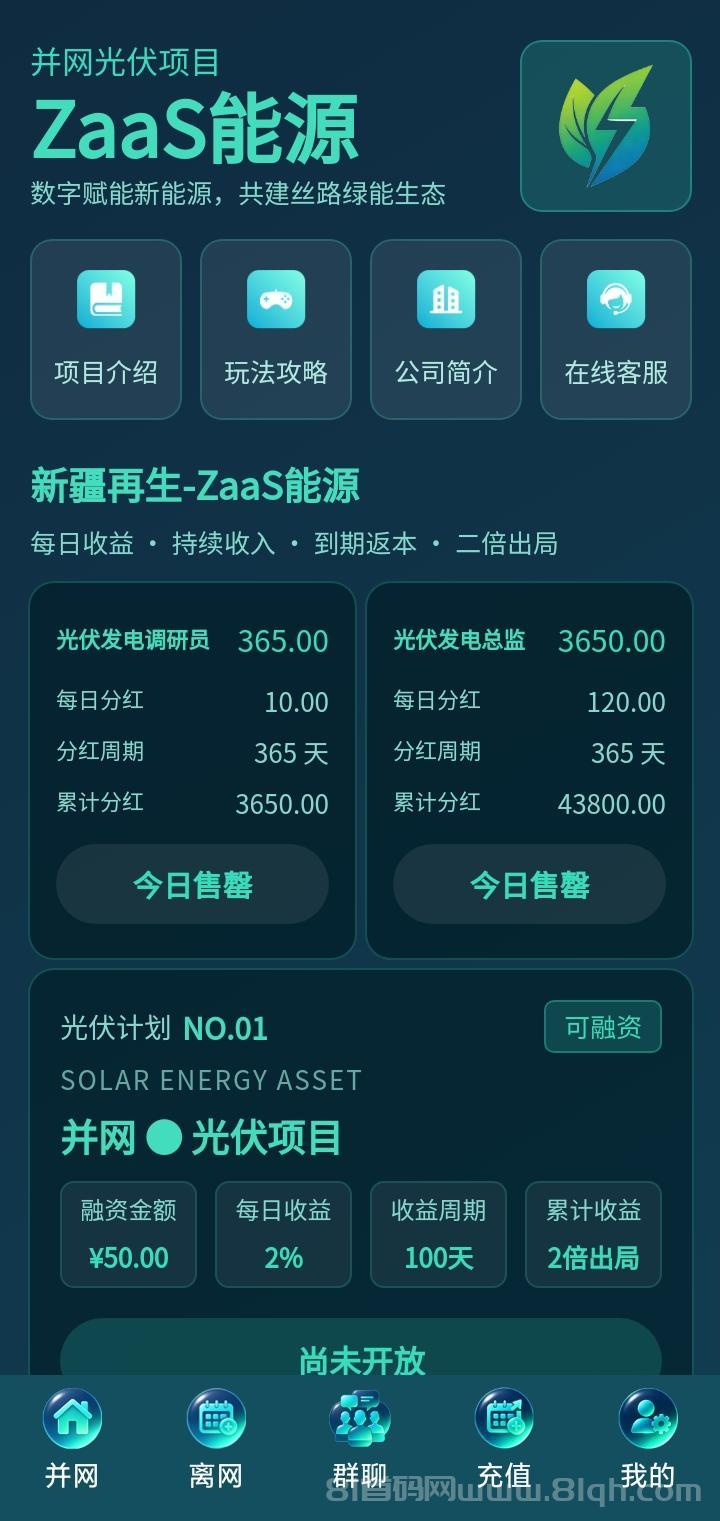720x1521 pixels.
Task: Tap 今日售罄 under 光伏发电总监
Action: pos(529,884)
